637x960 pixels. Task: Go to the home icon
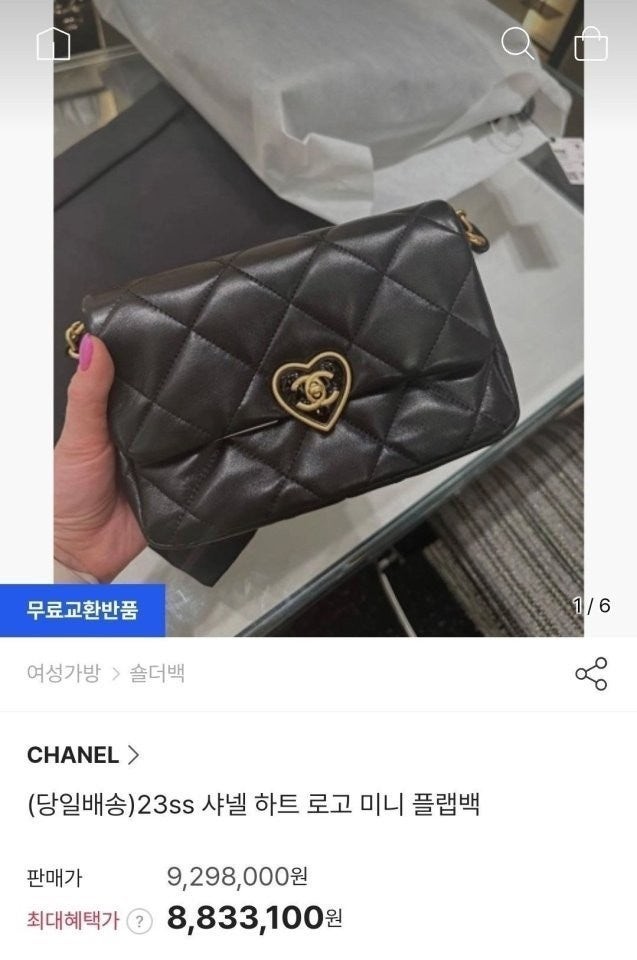point(53,44)
